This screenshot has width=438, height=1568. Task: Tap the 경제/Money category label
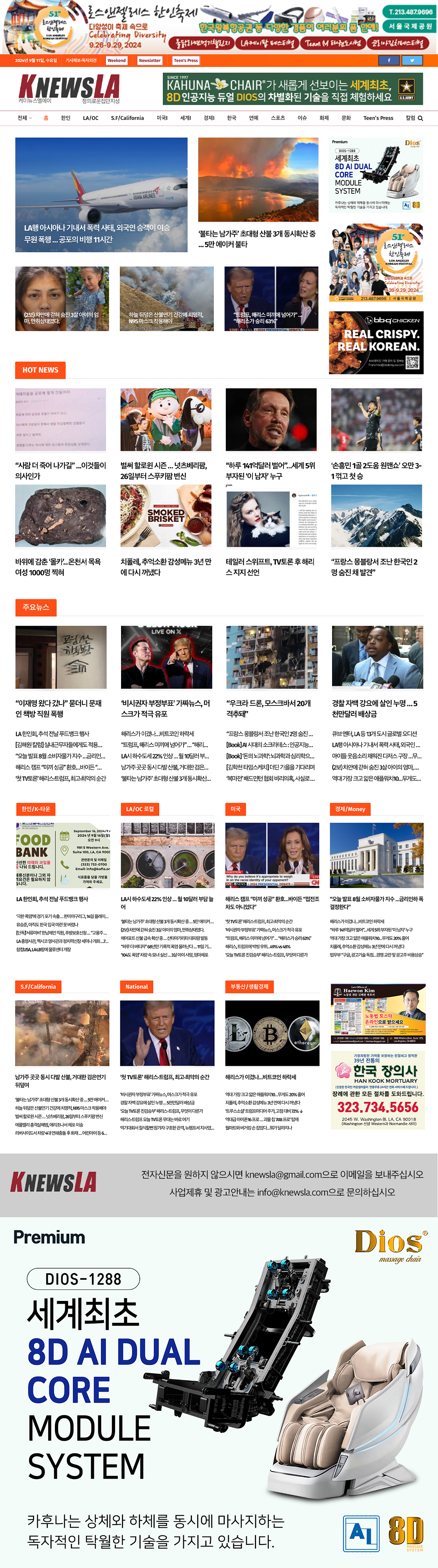click(350, 809)
